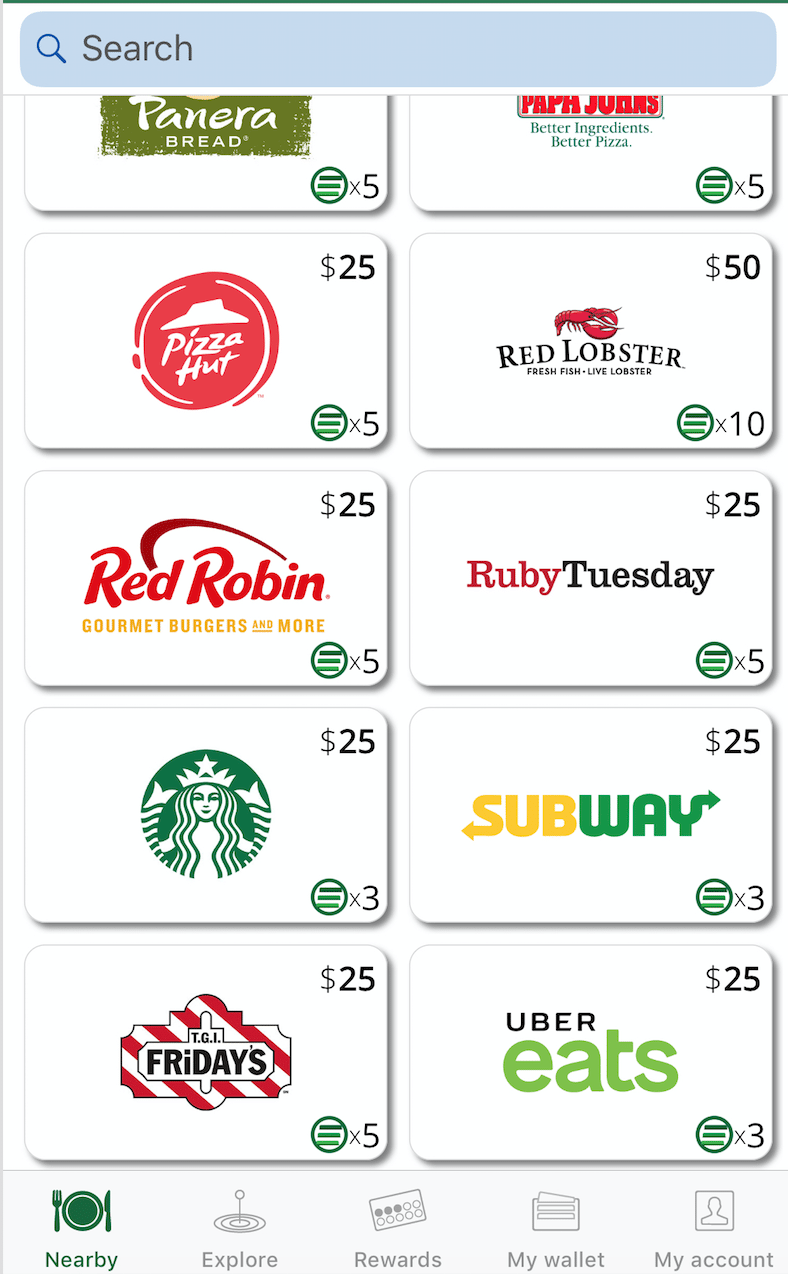Viewport: 788px width, 1274px height.
Task: Open the Papa Johns gift card
Action: 591,152
